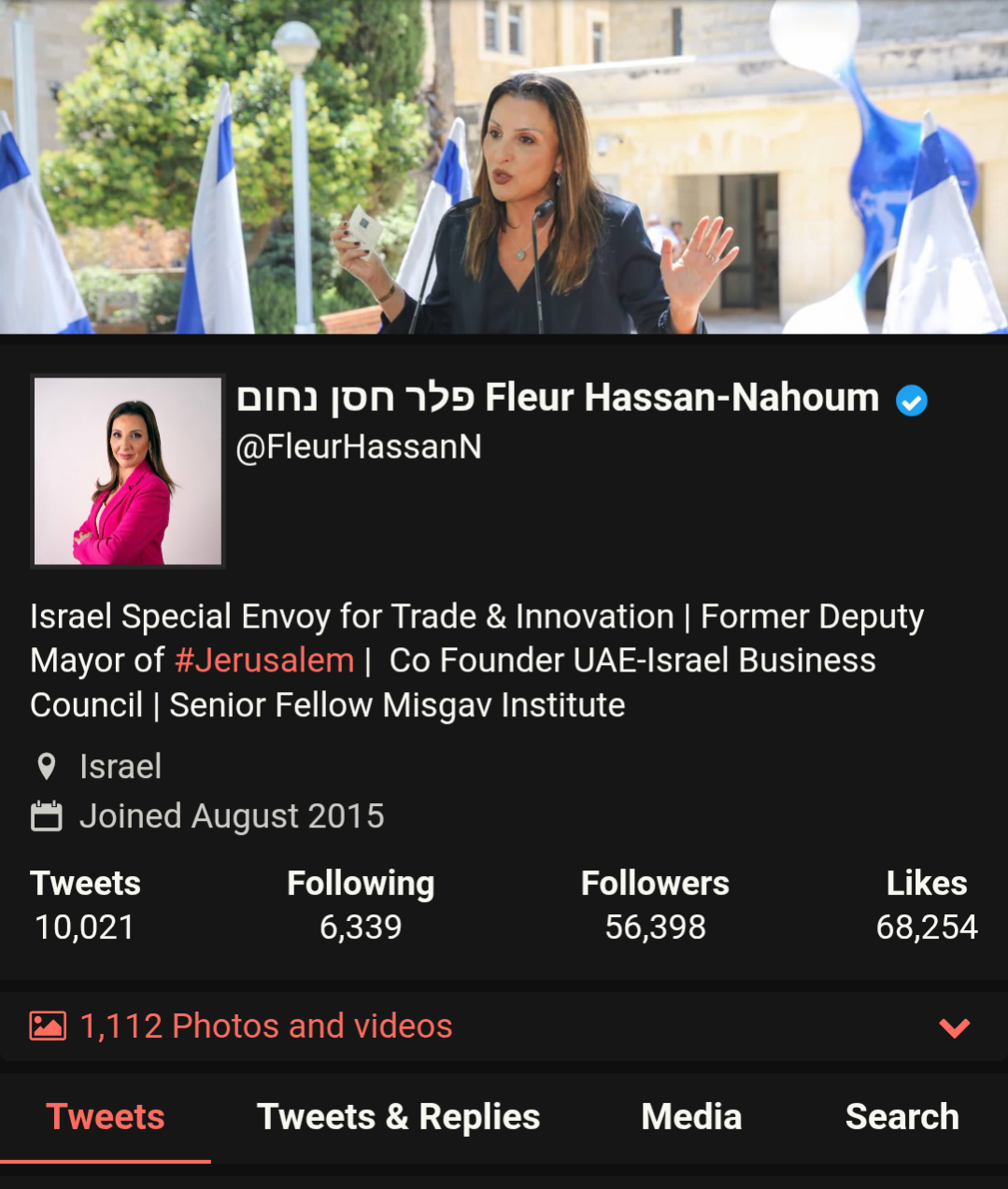
Task: Open the Following count of 6,339
Action: click(361, 905)
